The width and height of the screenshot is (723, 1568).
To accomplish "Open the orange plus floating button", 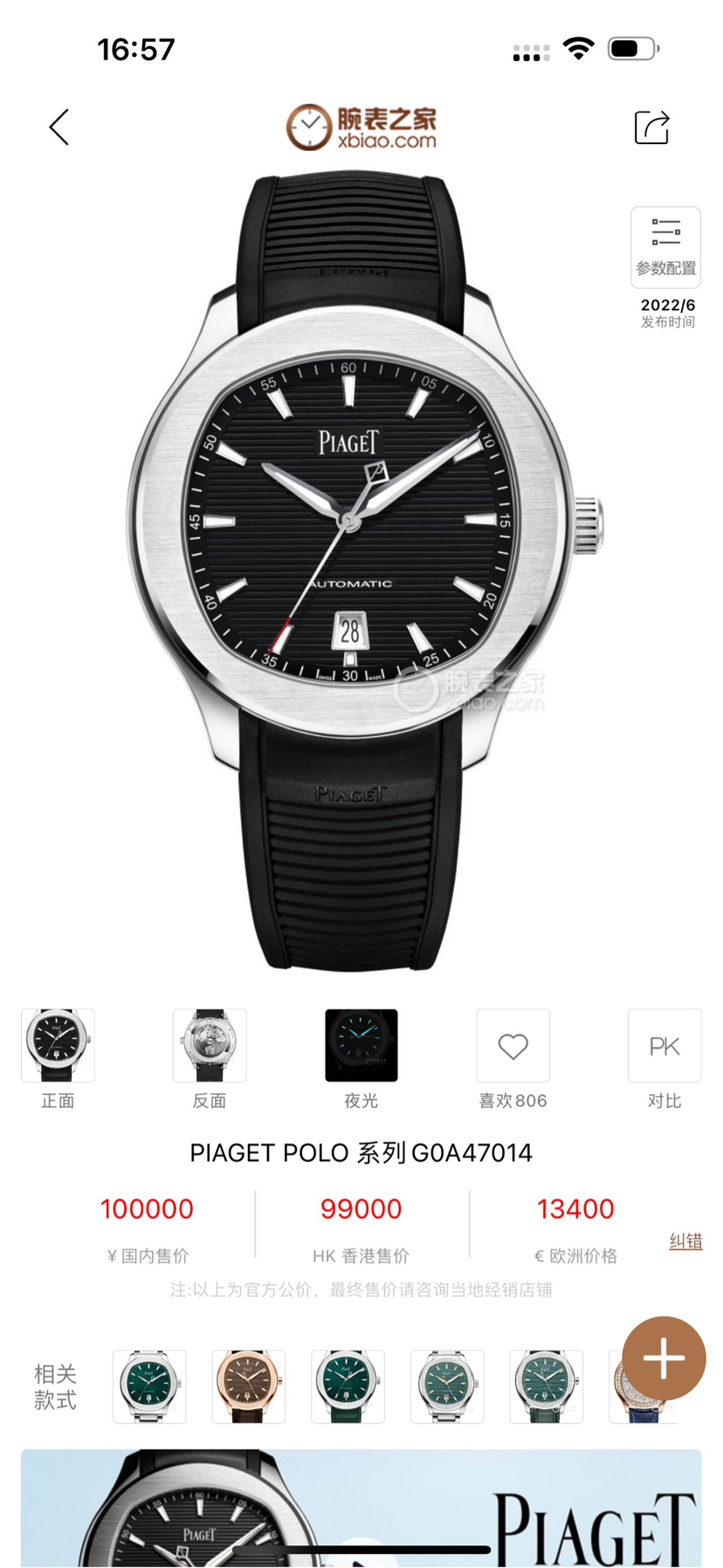I will pos(664,1358).
